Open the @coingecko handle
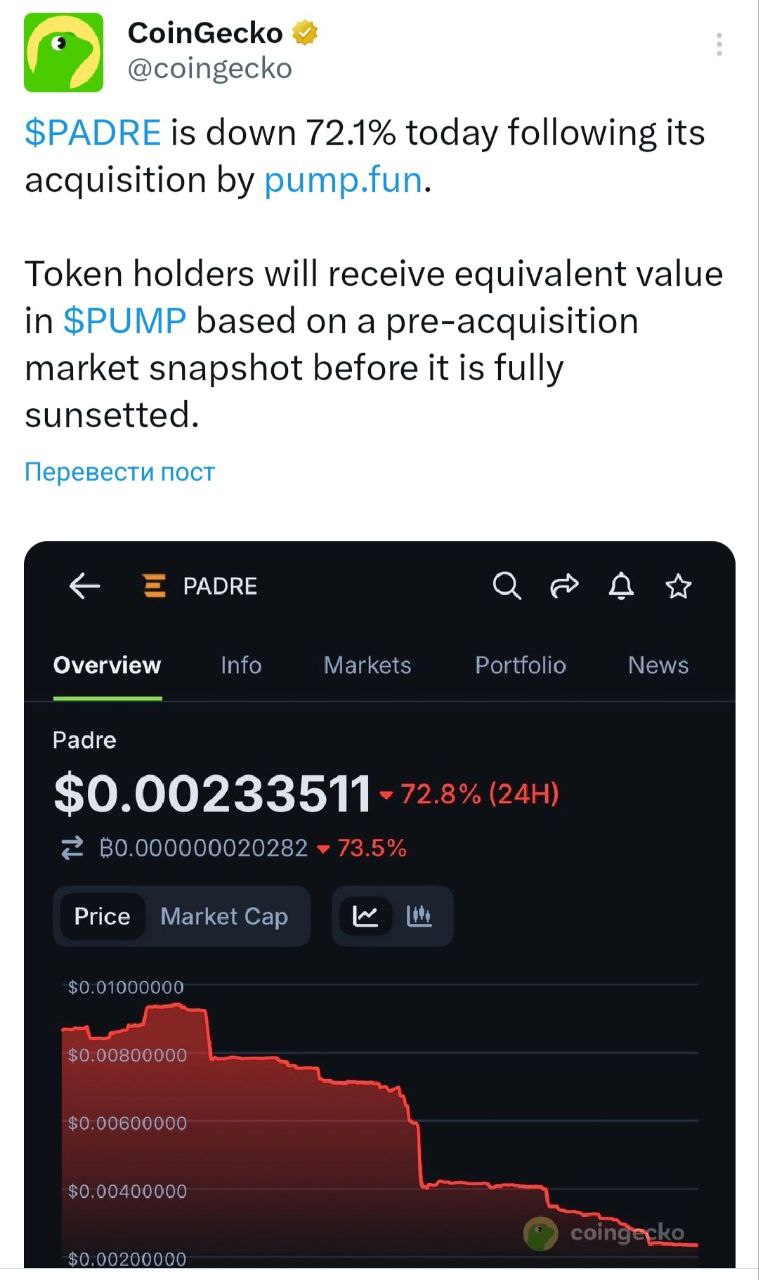Image resolution: width=759 pixels, height=1280 pixels. (x=209, y=68)
